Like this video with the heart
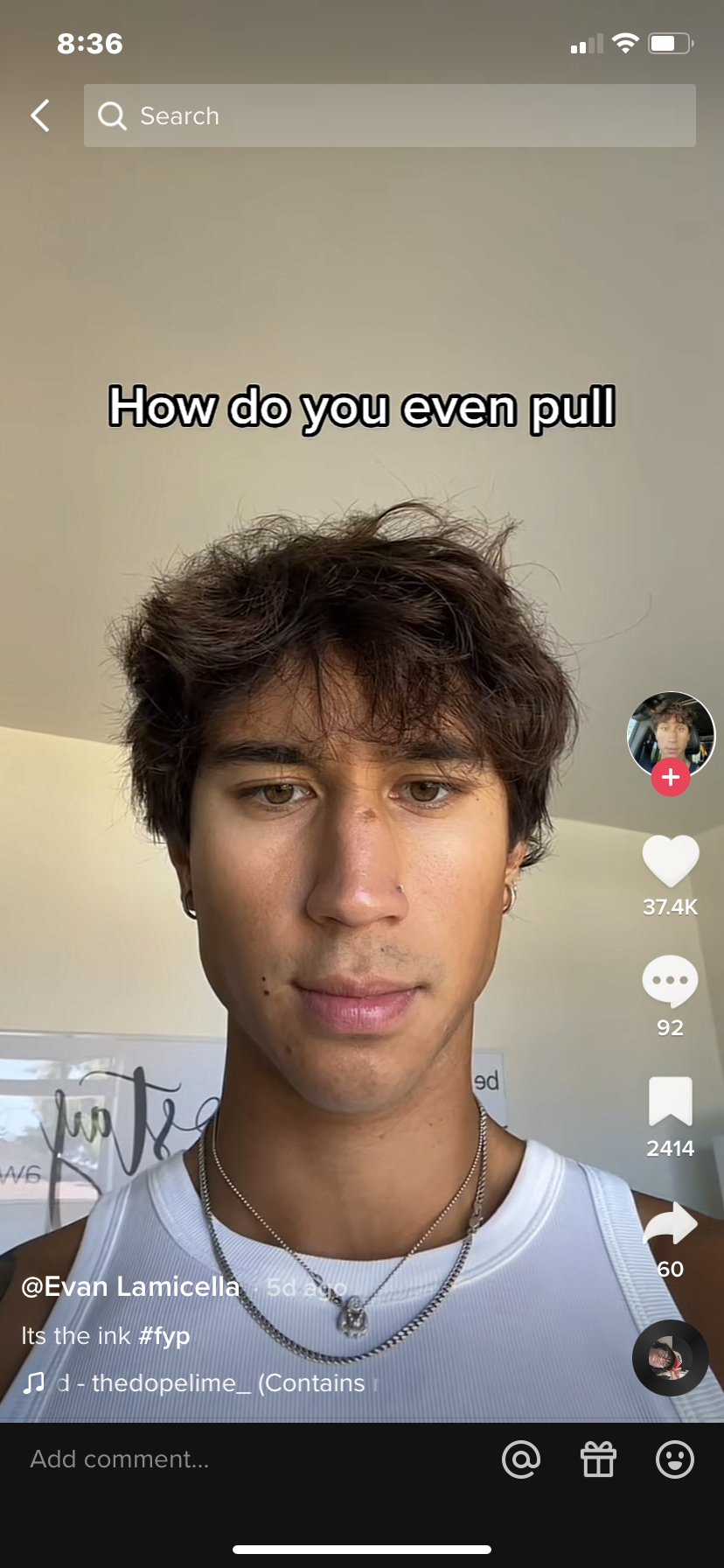This screenshot has height=1568, width=724. coord(671,861)
